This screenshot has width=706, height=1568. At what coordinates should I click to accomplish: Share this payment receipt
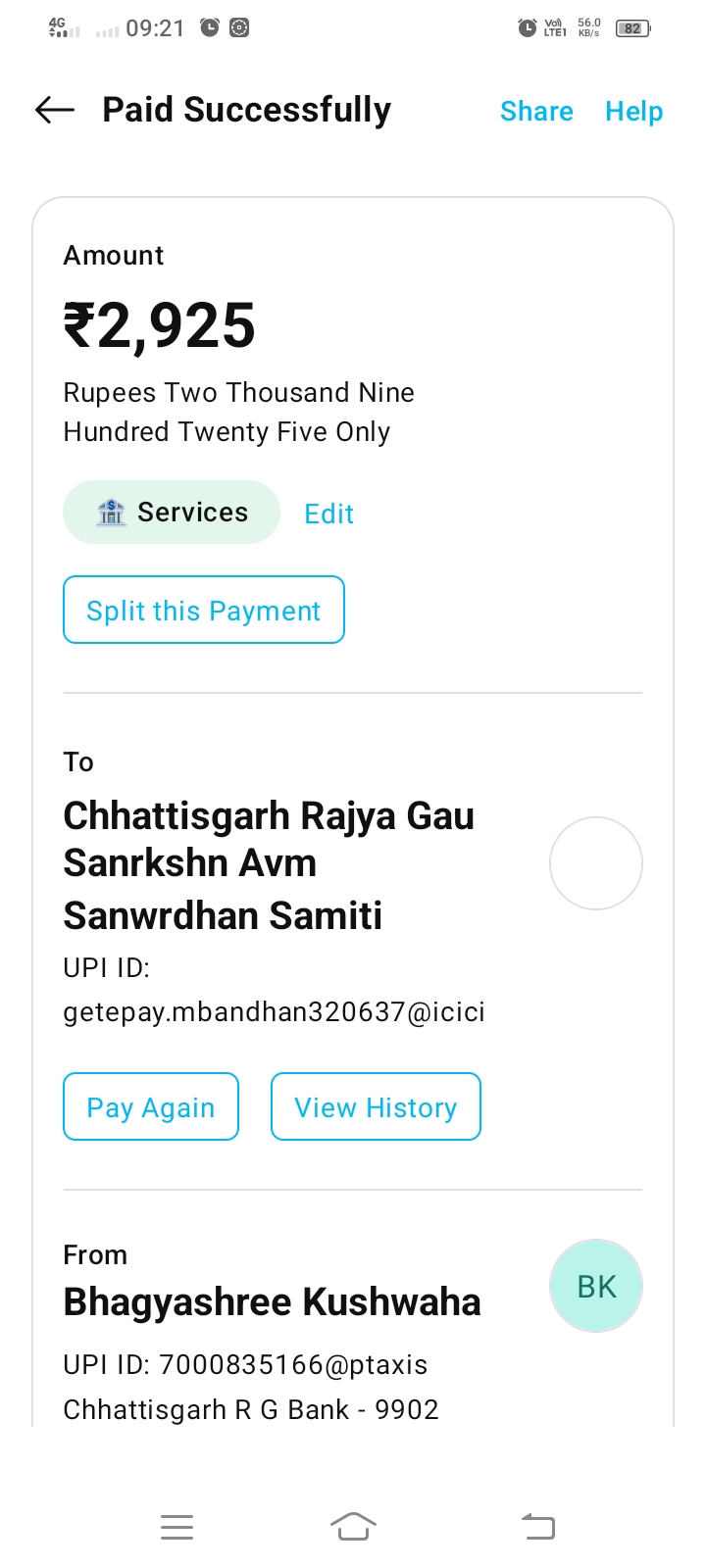coord(536,112)
